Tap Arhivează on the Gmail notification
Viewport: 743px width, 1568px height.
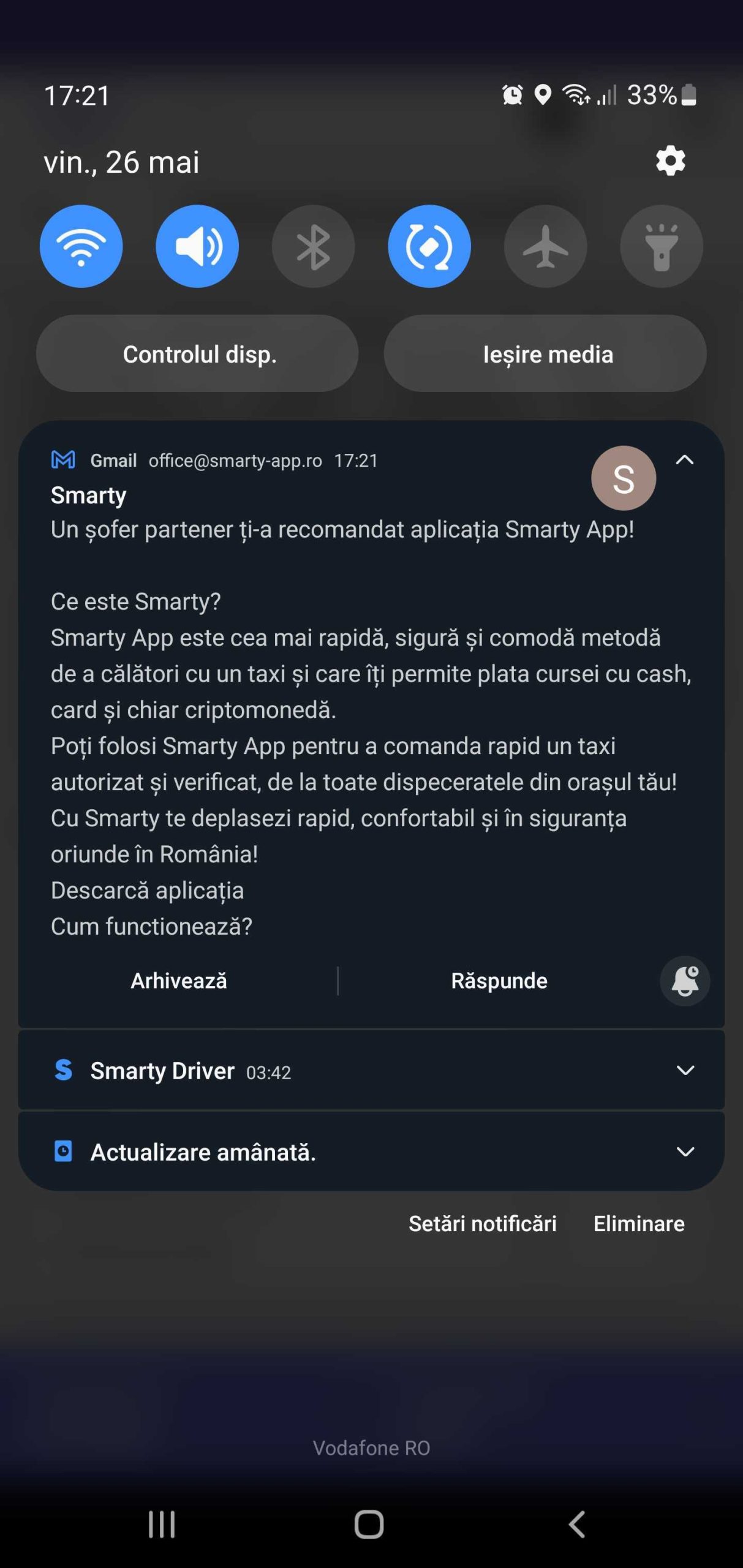tap(178, 981)
